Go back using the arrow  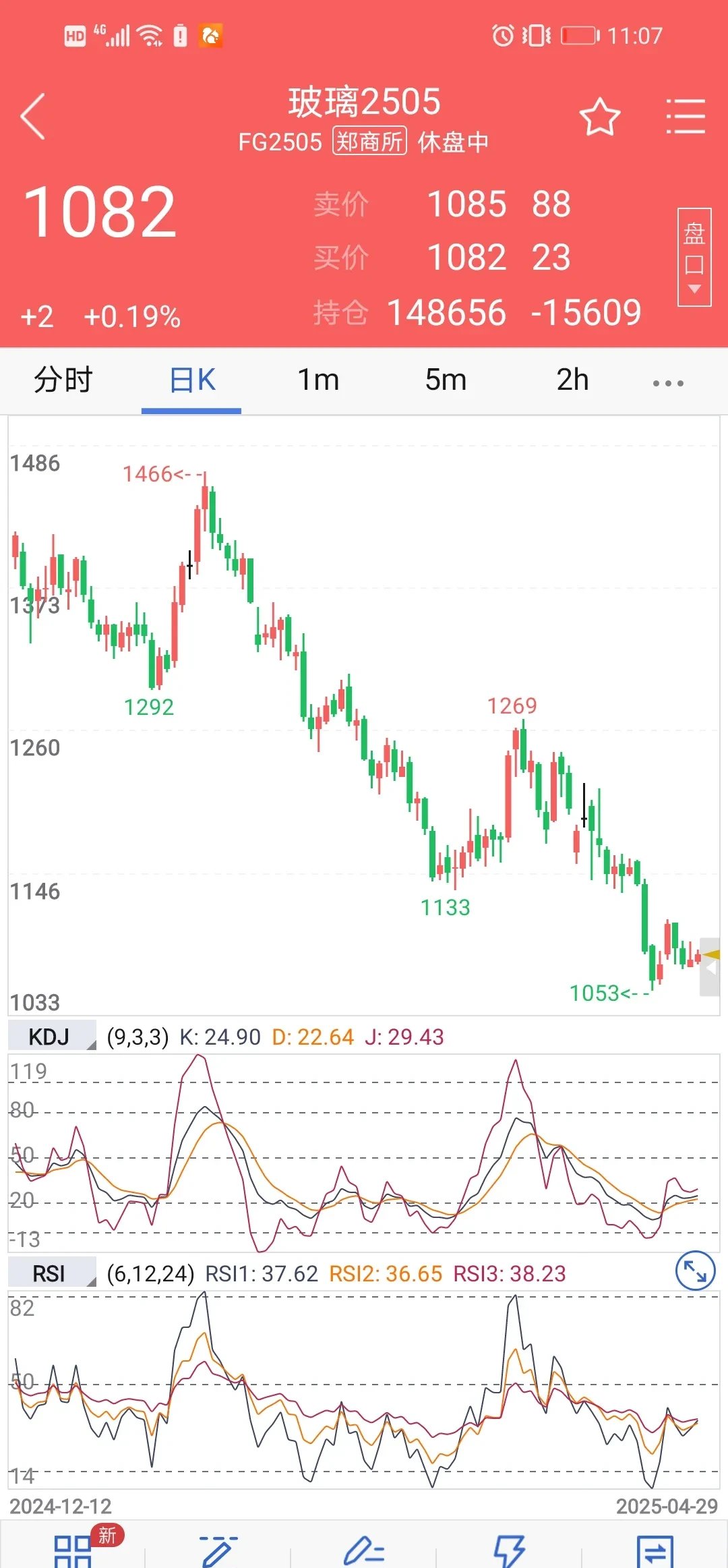(x=34, y=117)
